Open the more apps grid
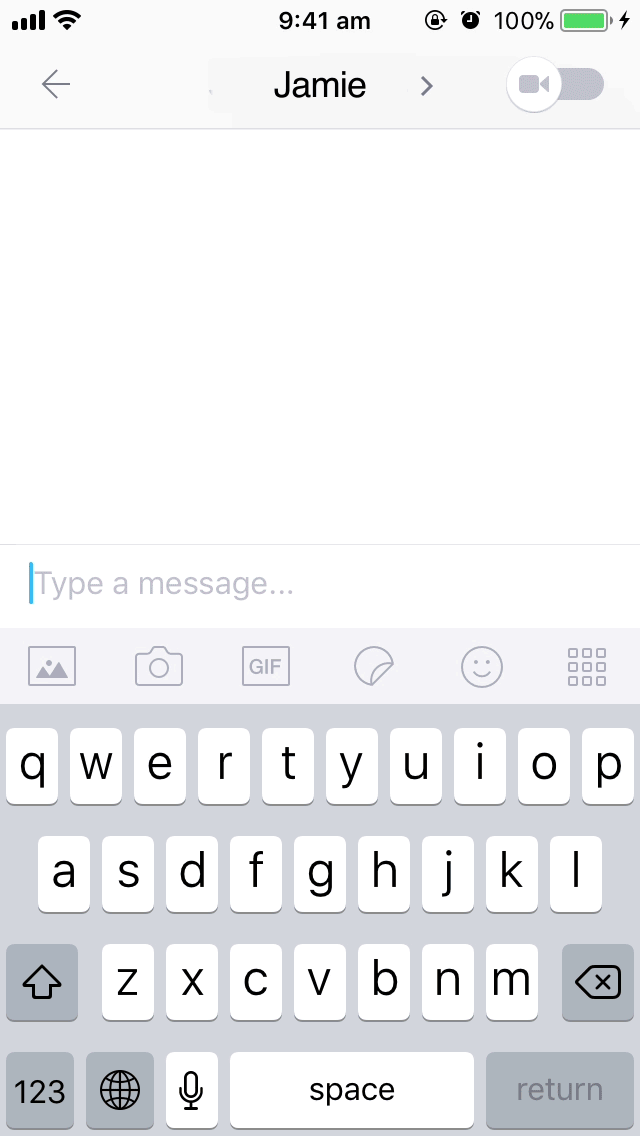This screenshot has height=1136, width=640. click(x=587, y=665)
